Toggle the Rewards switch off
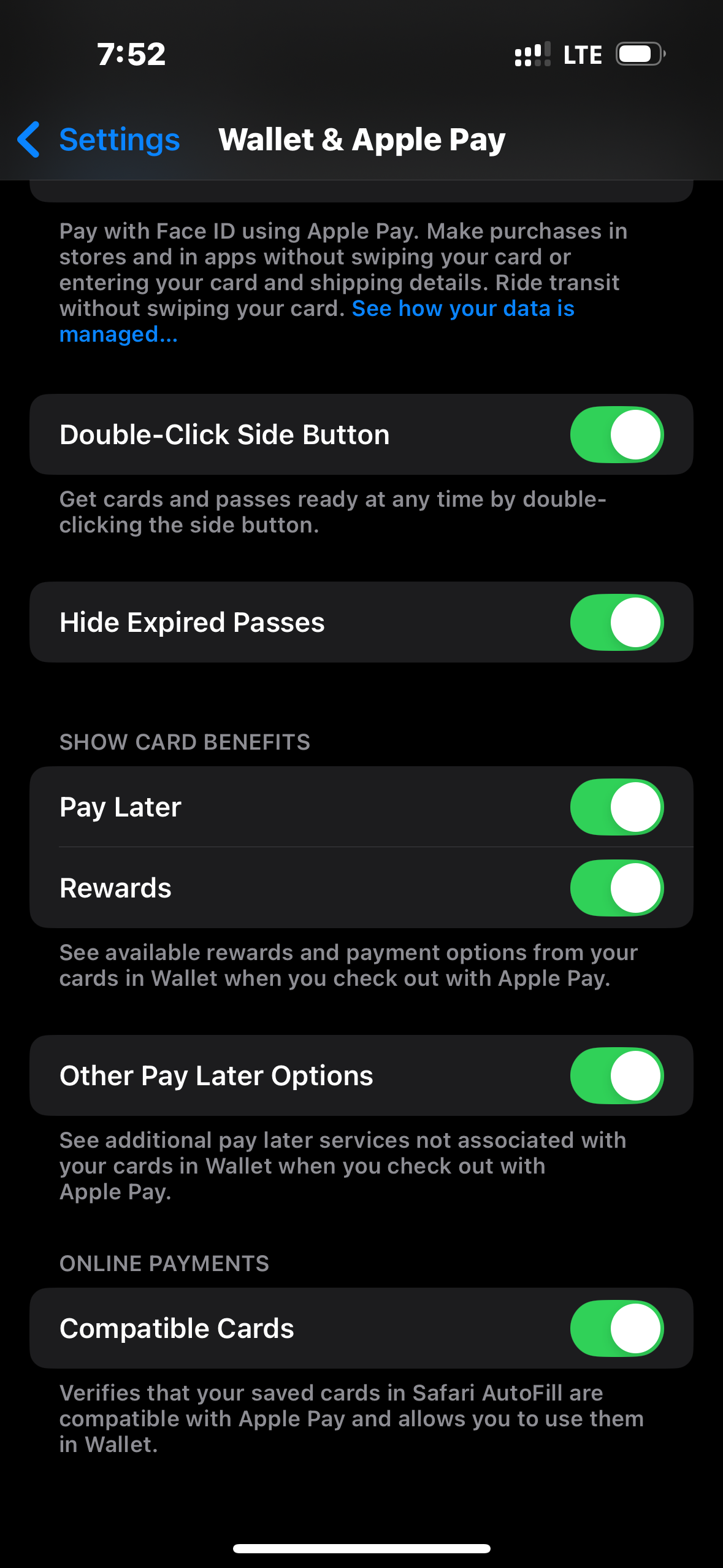The width and height of the screenshot is (723, 1568). [617, 888]
